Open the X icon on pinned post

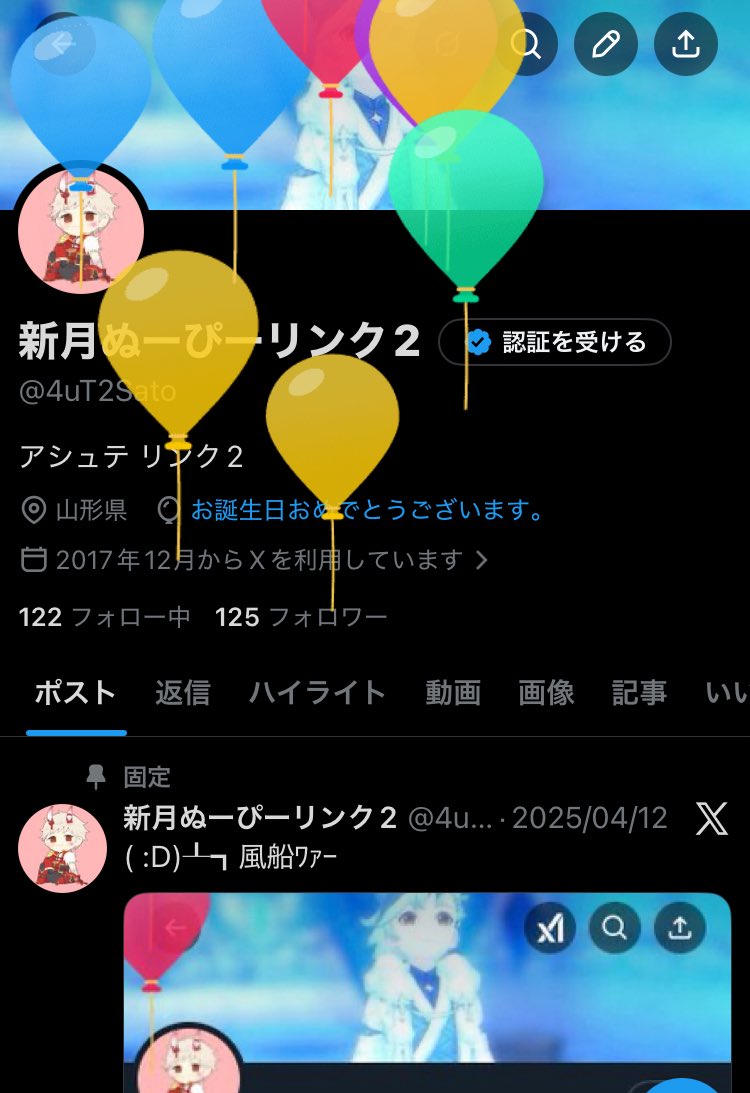(x=712, y=818)
